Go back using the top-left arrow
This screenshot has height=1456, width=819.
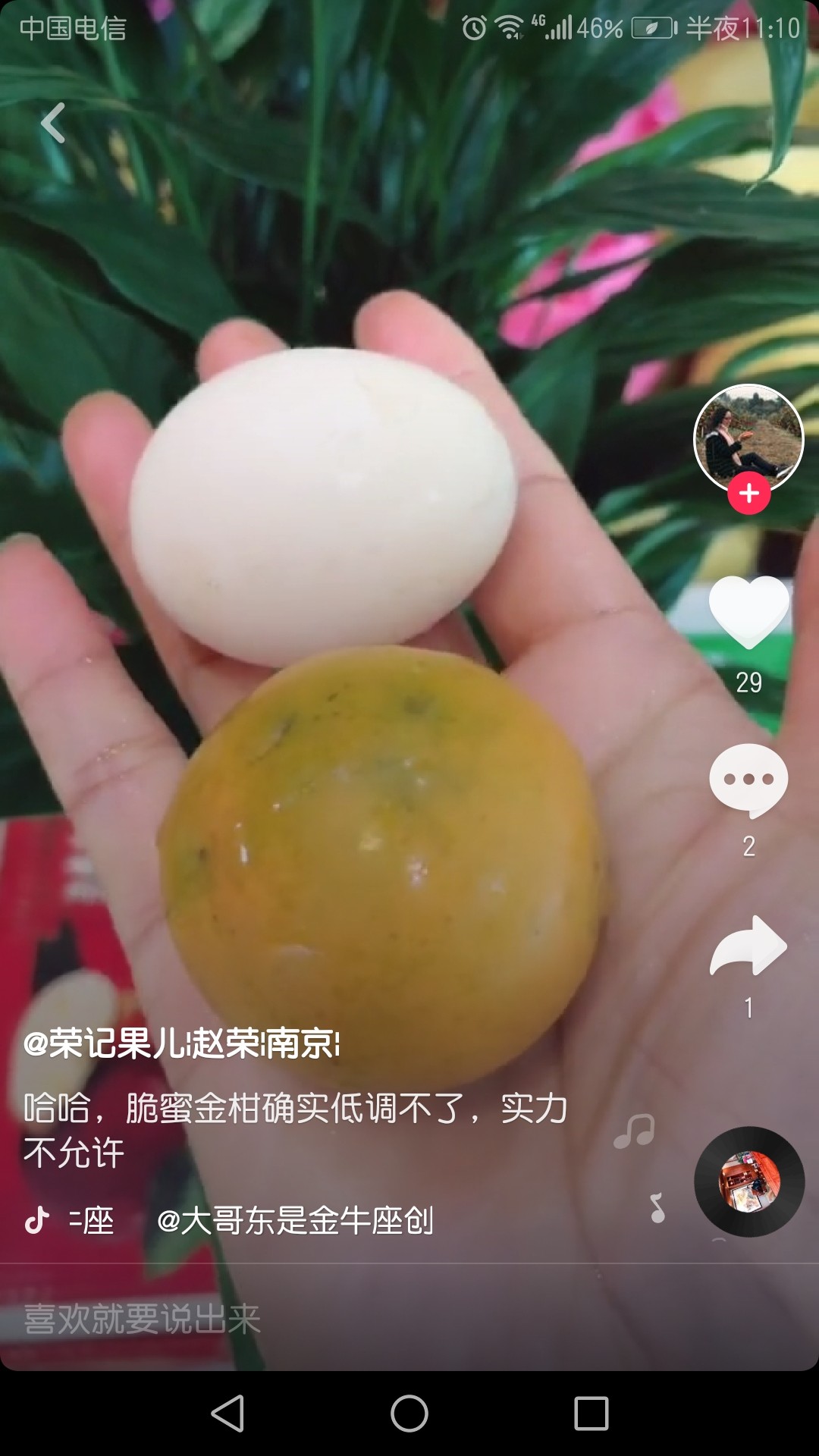tap(53, 123)
